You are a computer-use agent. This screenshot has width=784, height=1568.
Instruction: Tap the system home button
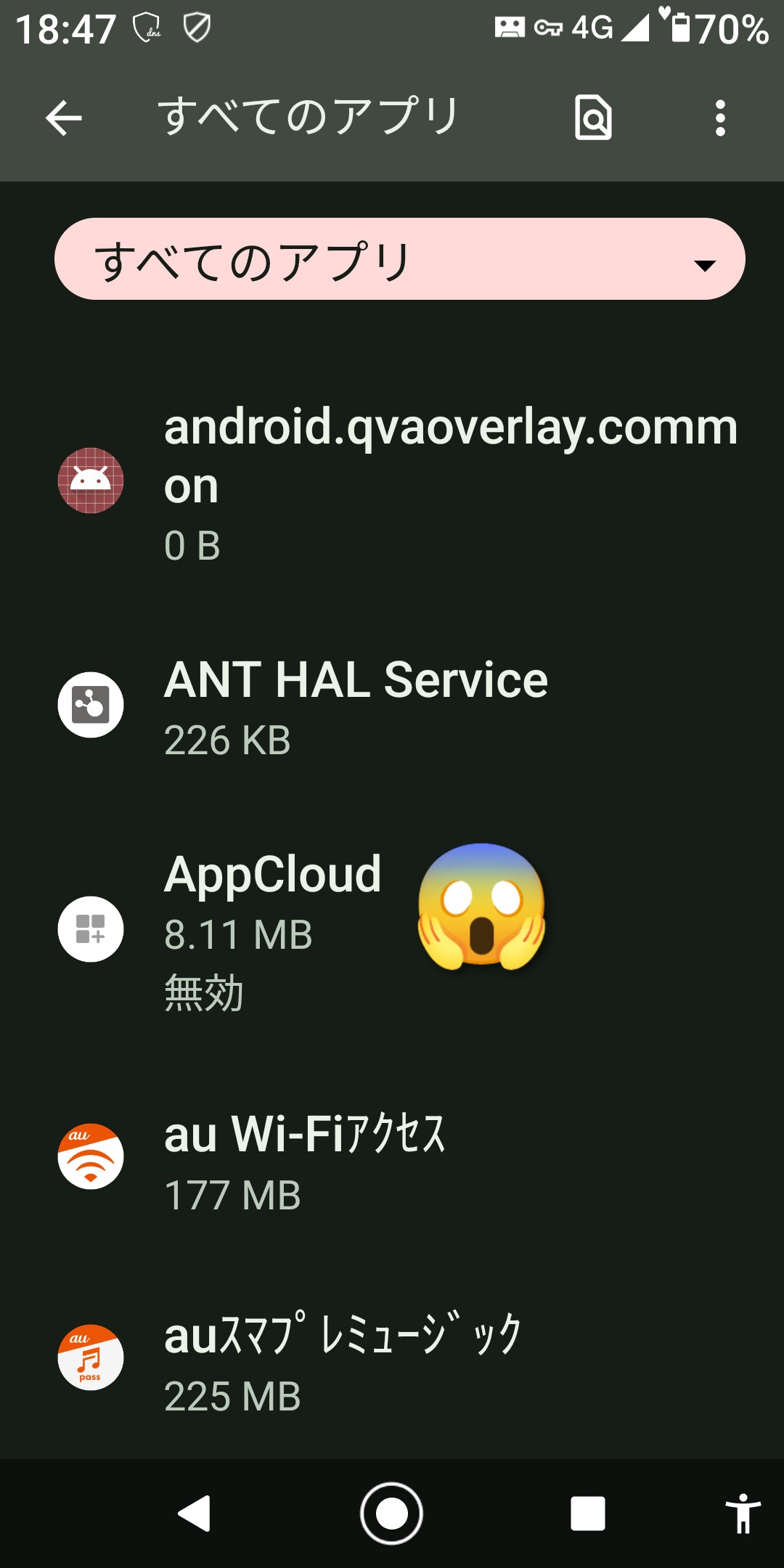[391, 1514]
